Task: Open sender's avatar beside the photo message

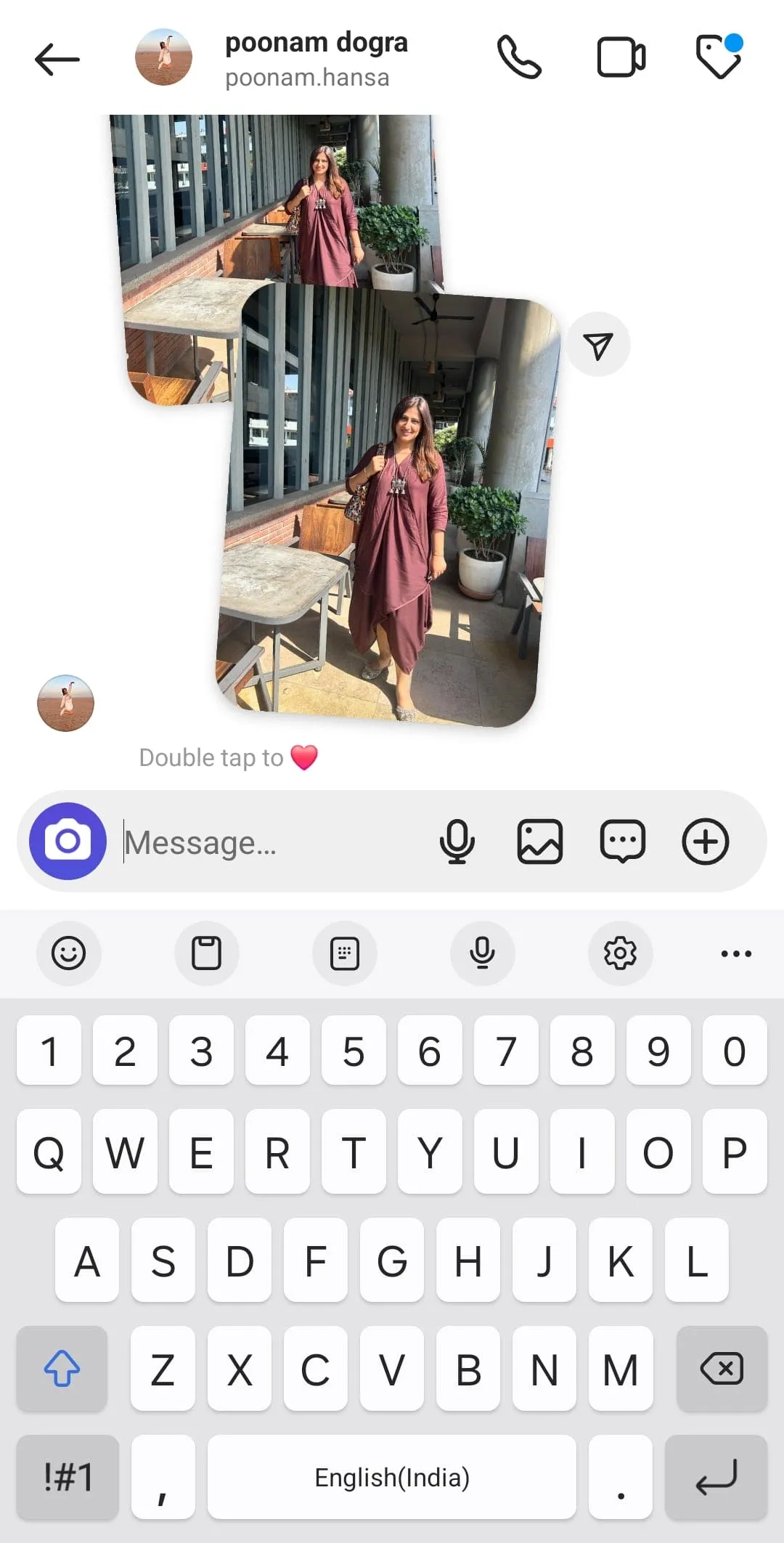Action: [x=65, y=703]
